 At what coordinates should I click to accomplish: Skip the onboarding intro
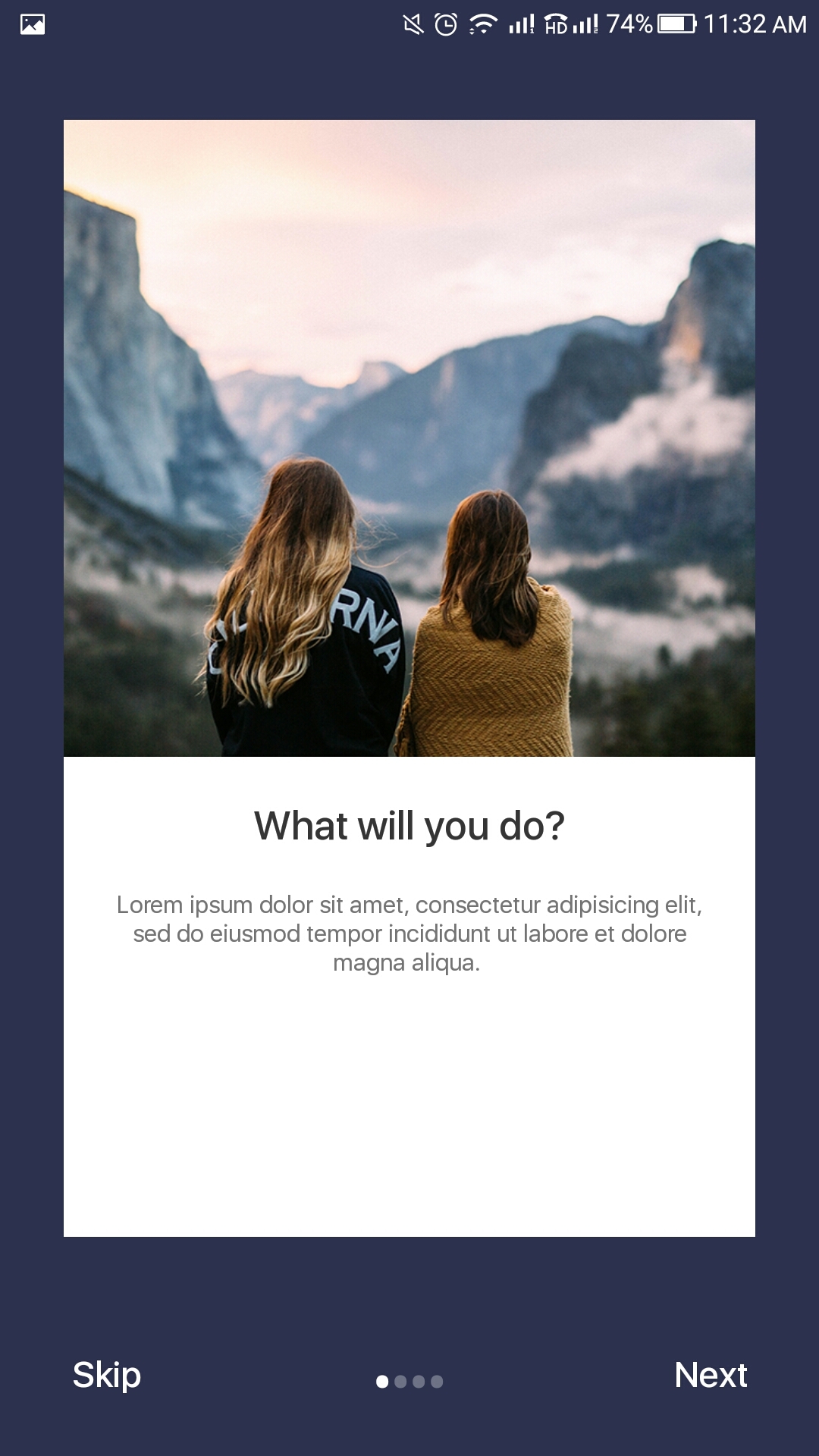107,1375
